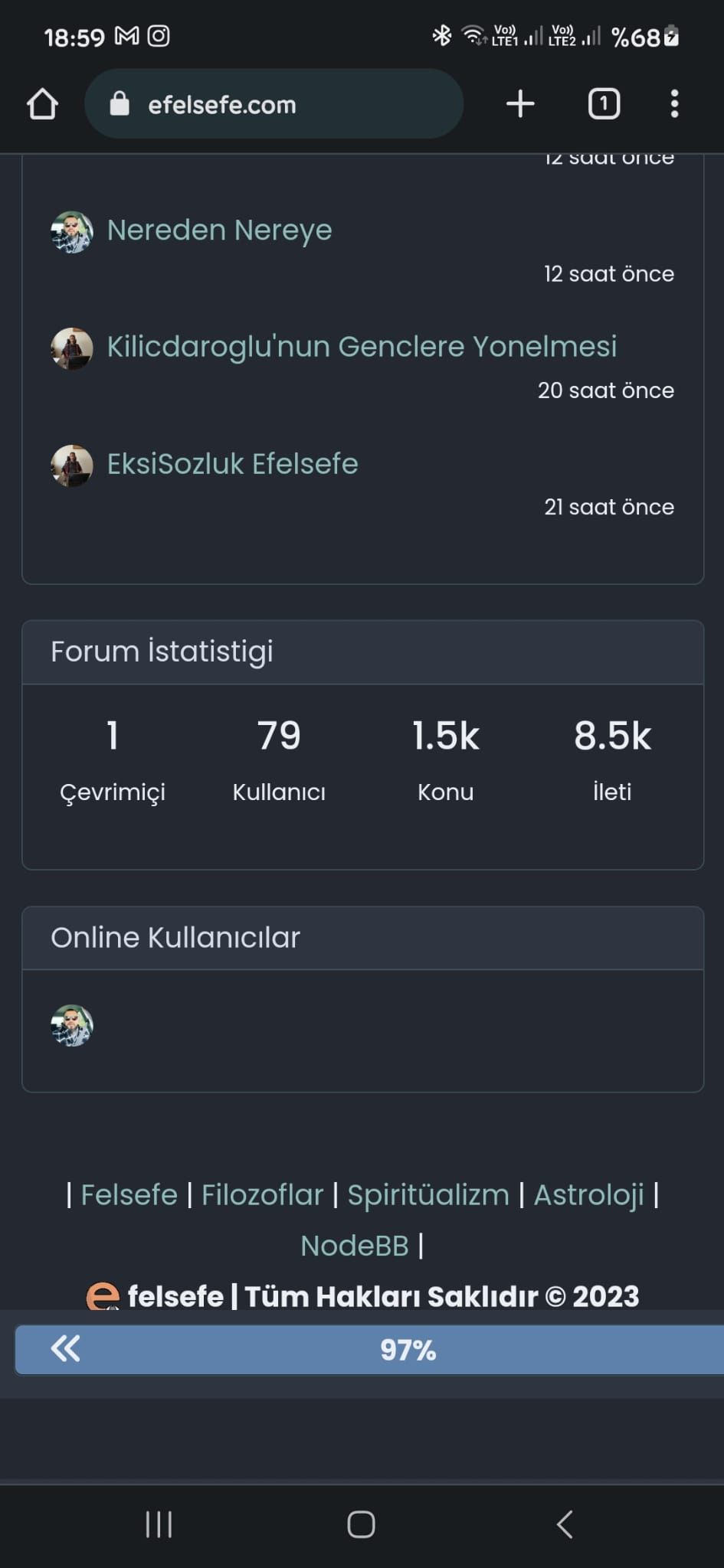The image size is (724, 1568).
Task: Tap the double-arrow on the 97% bar
Action: pyautogui.click(x=66, y=1348)
